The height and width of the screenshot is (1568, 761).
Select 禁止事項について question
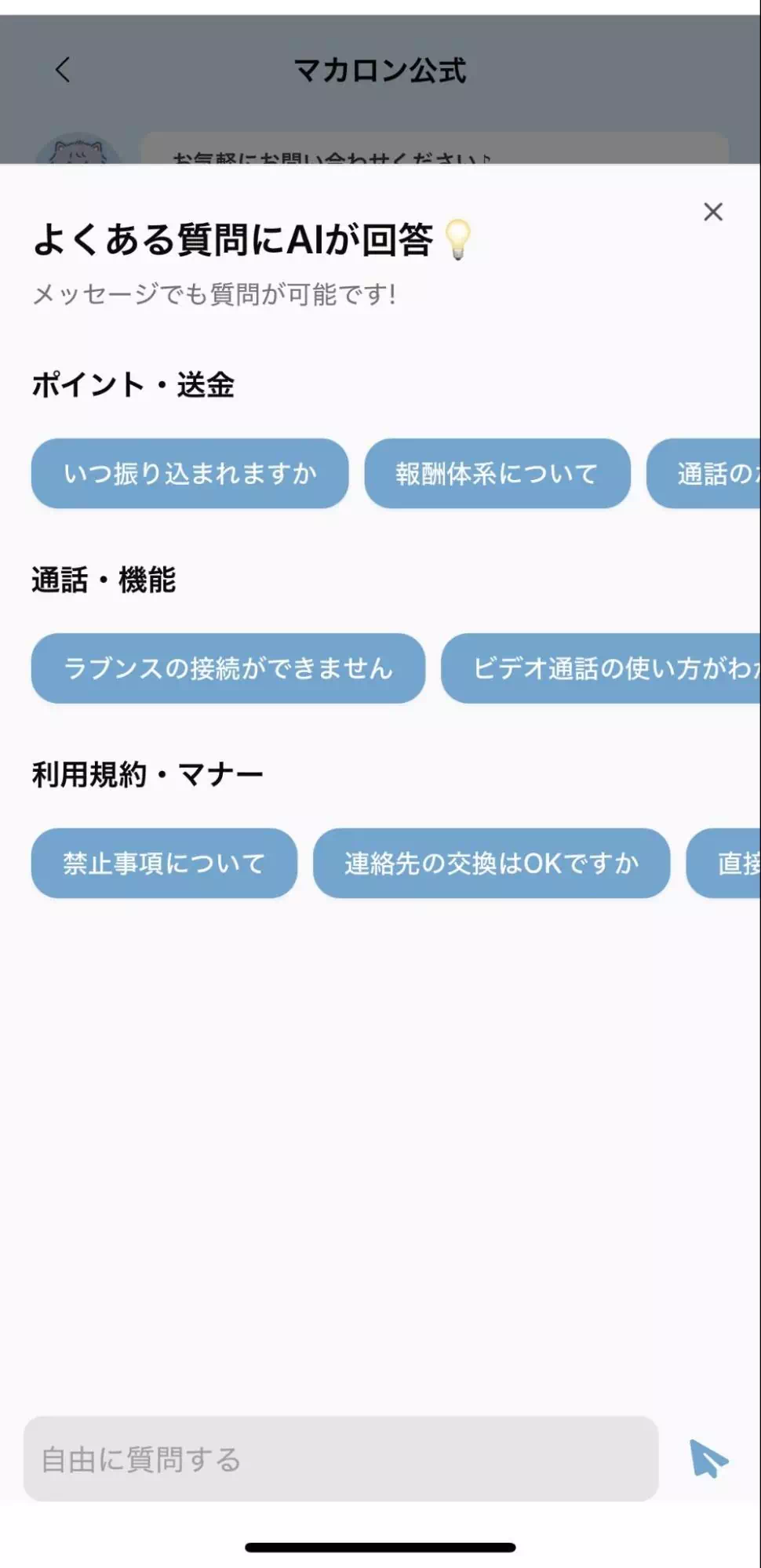pos(163,863)
